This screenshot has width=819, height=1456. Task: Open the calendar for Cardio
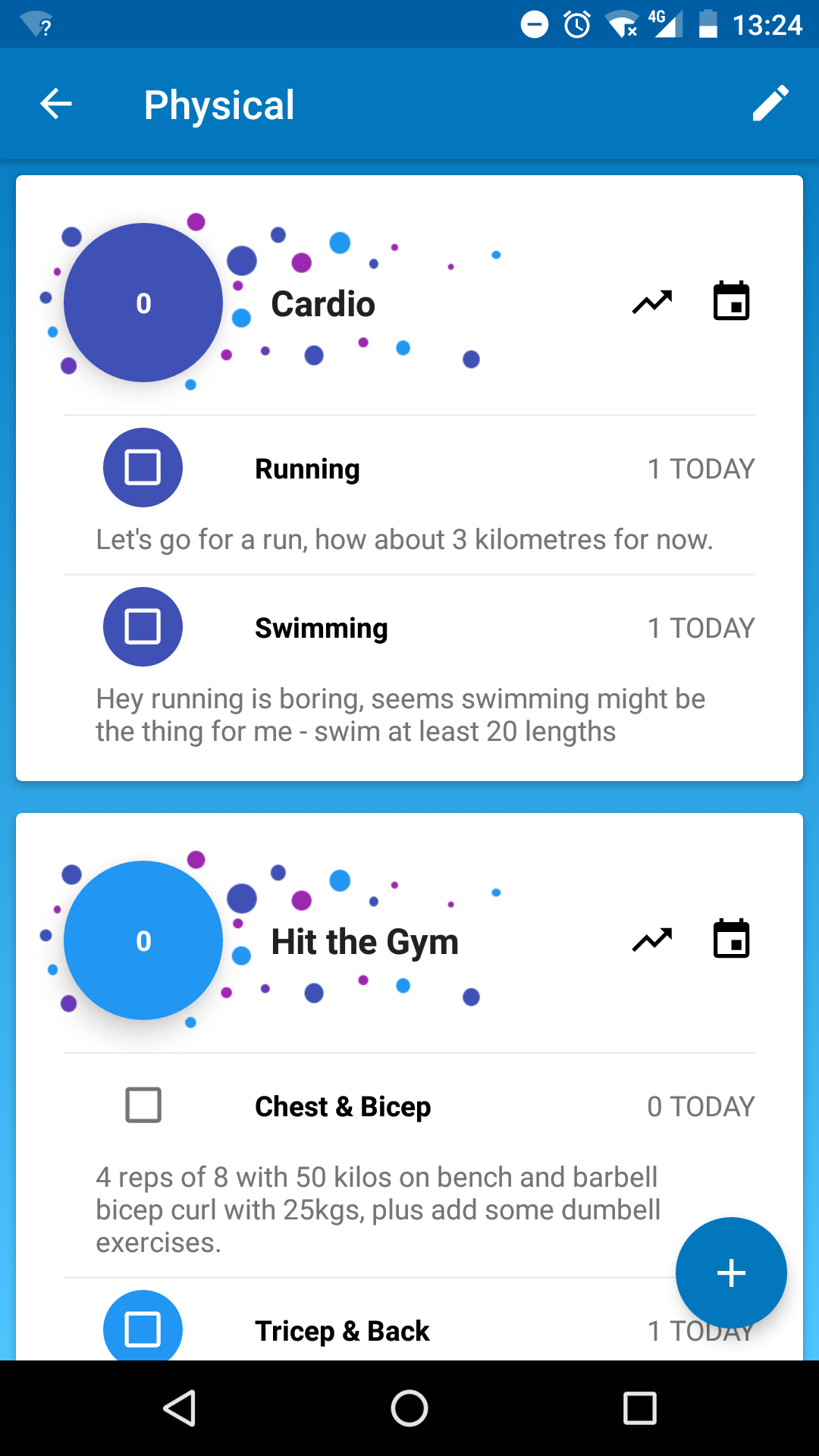click(x=732, y=301)
